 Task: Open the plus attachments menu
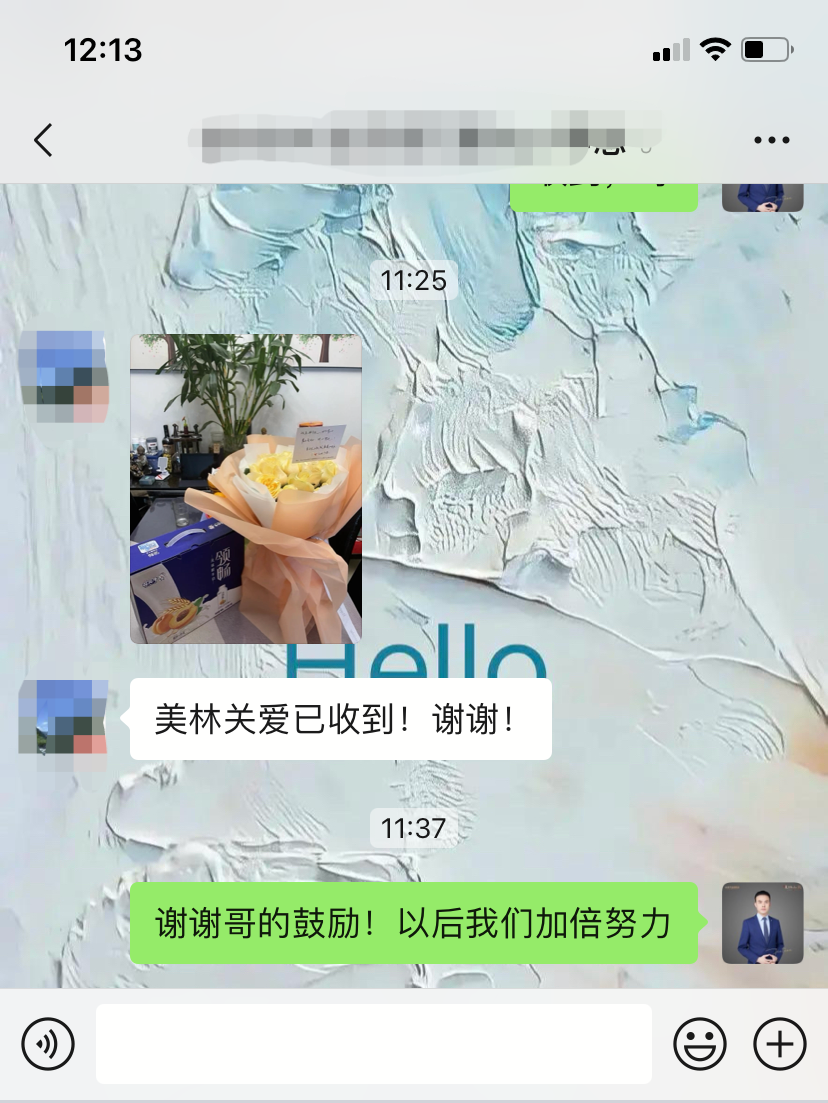pos(779,1045)
